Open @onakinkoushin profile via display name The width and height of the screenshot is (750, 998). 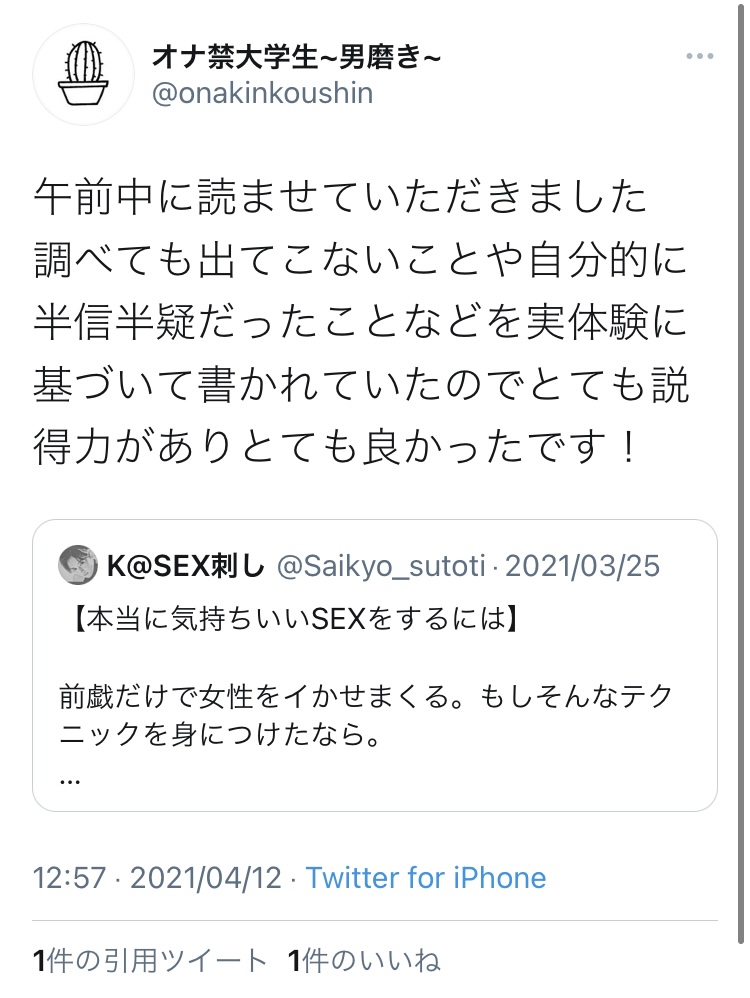click(297, 57)
